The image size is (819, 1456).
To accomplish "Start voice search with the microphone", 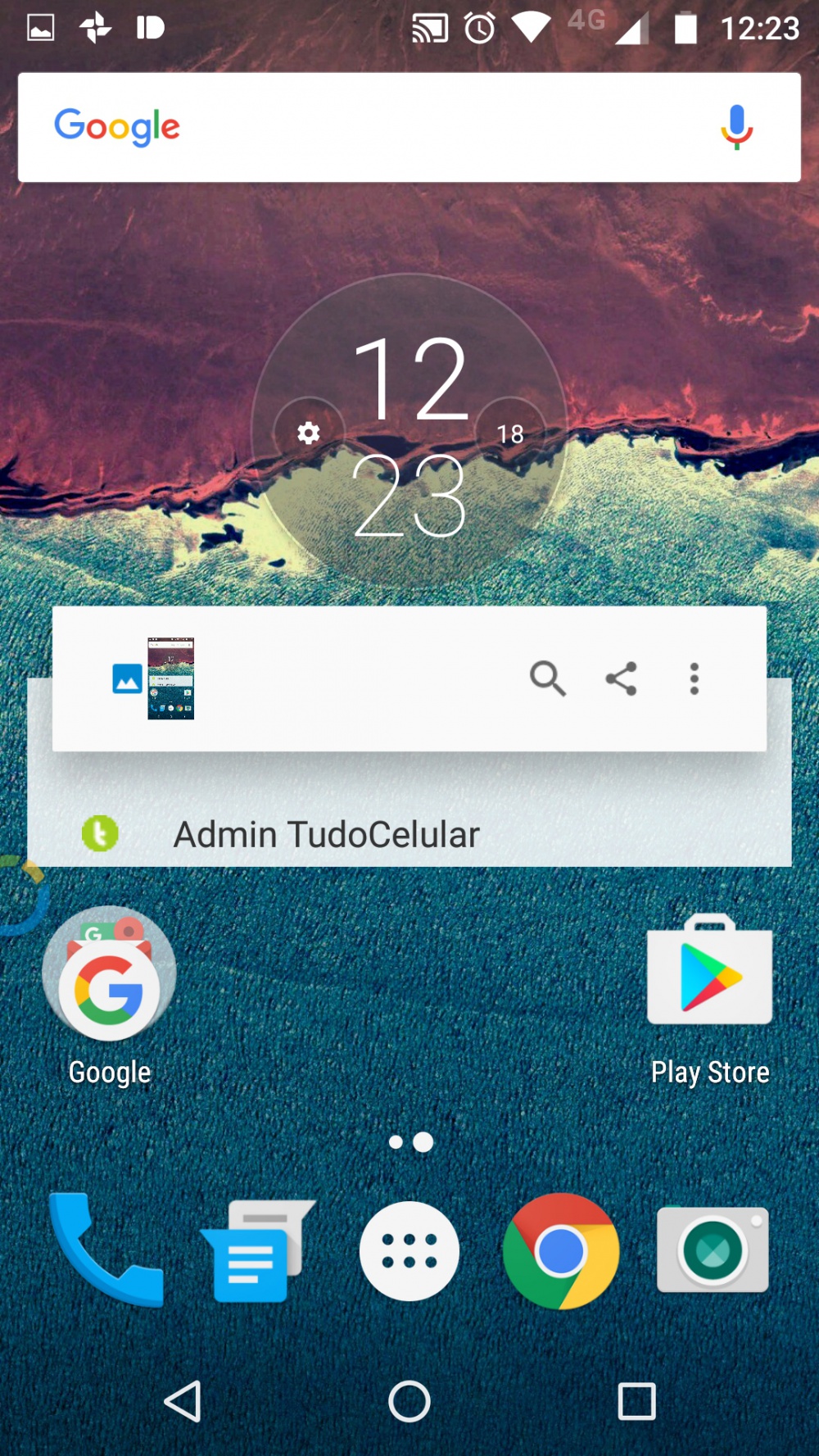I will point(736,127).
